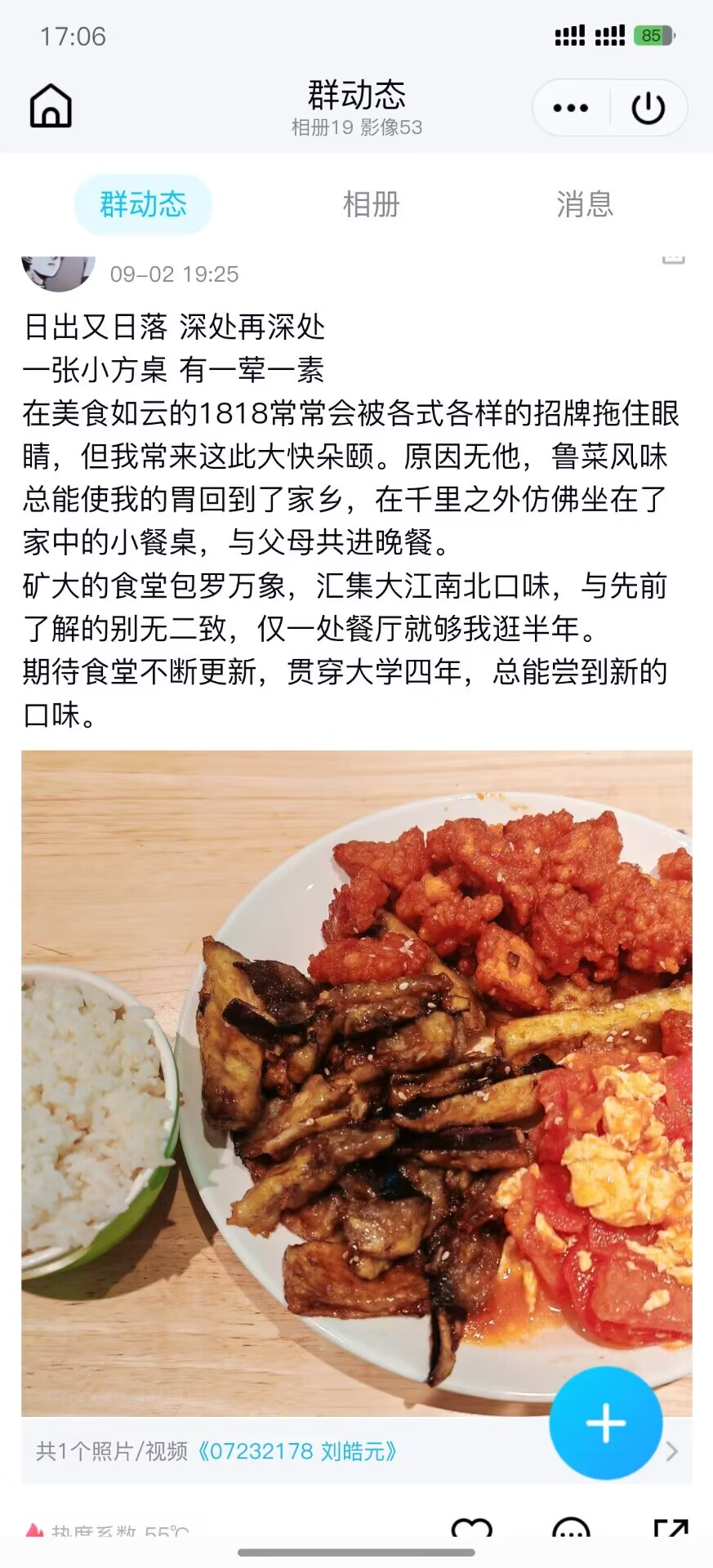
Task: Share this post
Action: coord(671,1529)
